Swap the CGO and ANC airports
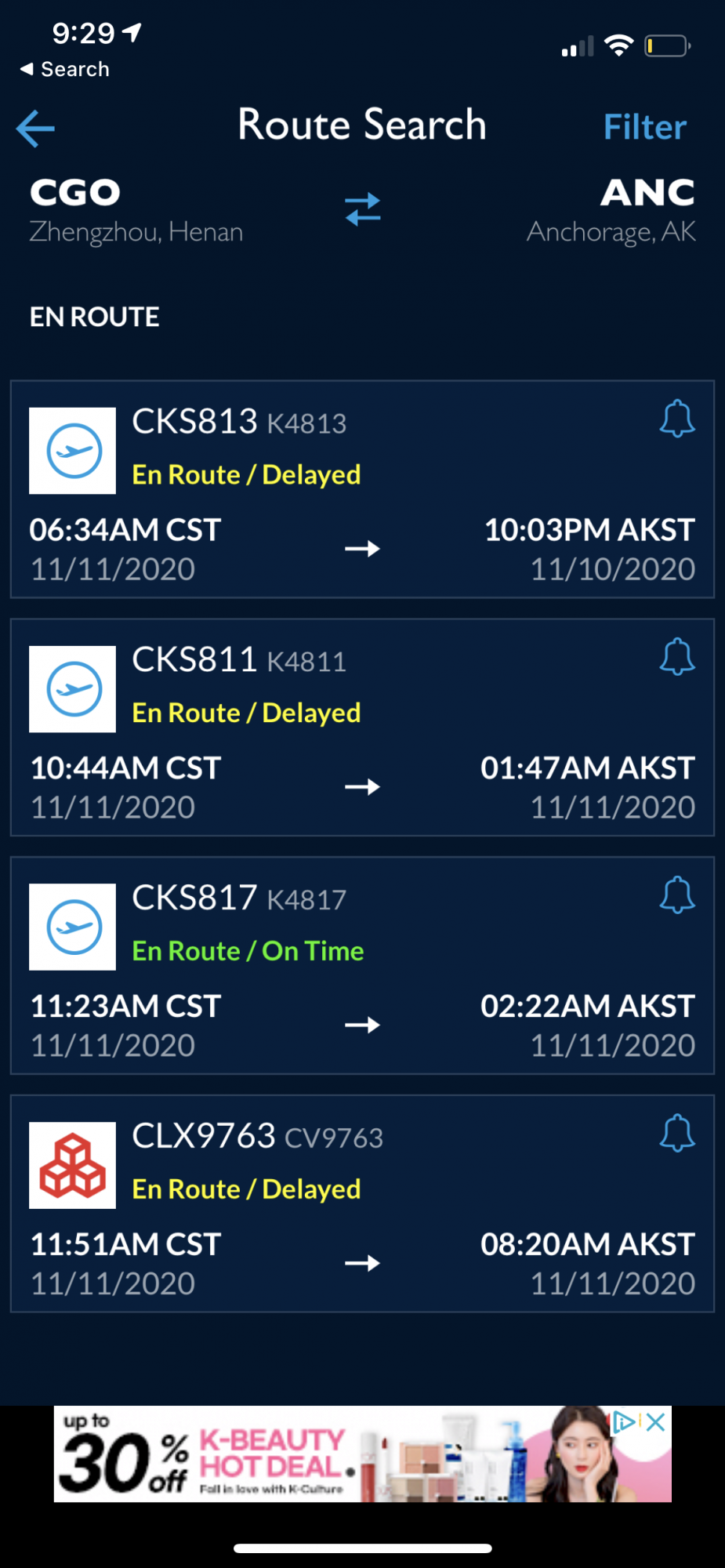The image size is (725, 1568). pos(362,209)
